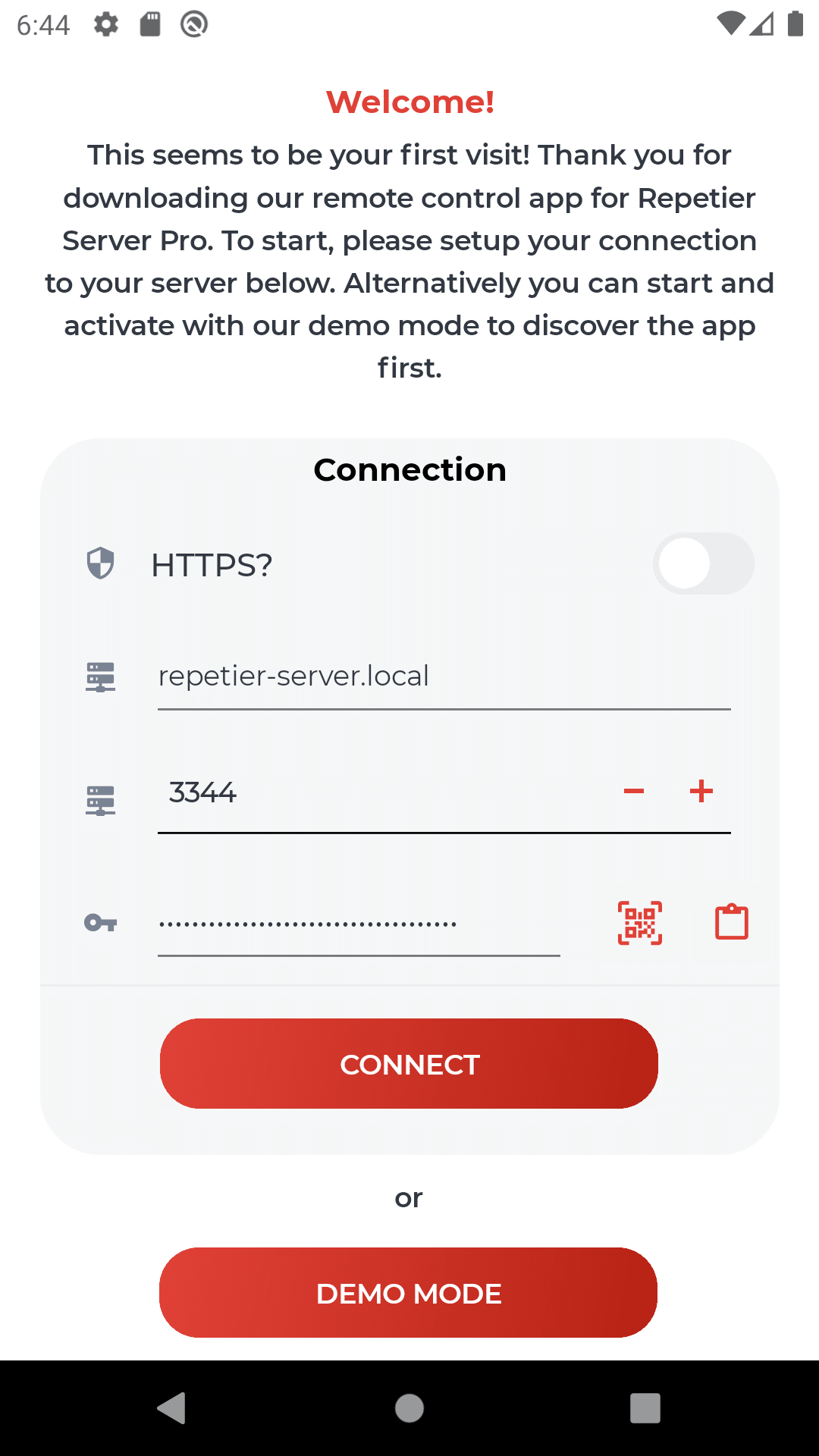Go back with system back button
Image resolution: width=819 pixels, height=1456 pixels.
coord(172,1408)
